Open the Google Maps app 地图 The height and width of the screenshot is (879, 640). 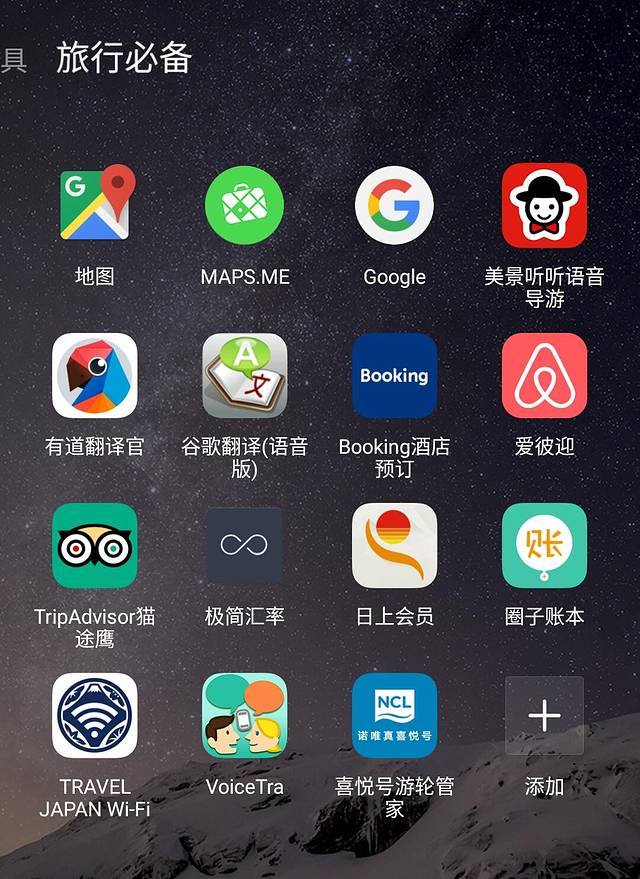tap(95, 205)
